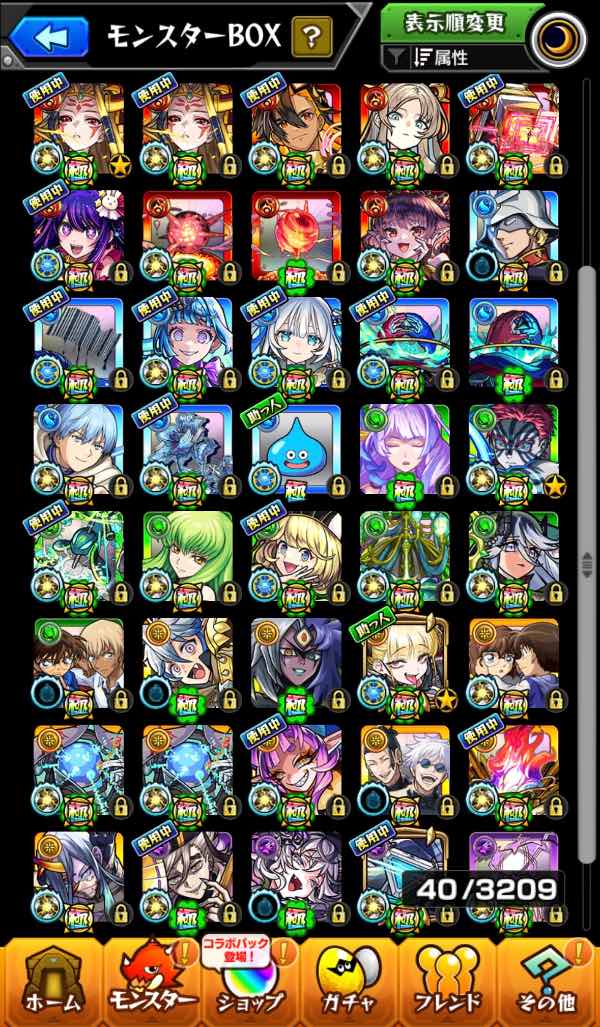Select the dark-skinned woman with forehead gem
Viewport: 600px width, 1027px height.
(296, 663)
